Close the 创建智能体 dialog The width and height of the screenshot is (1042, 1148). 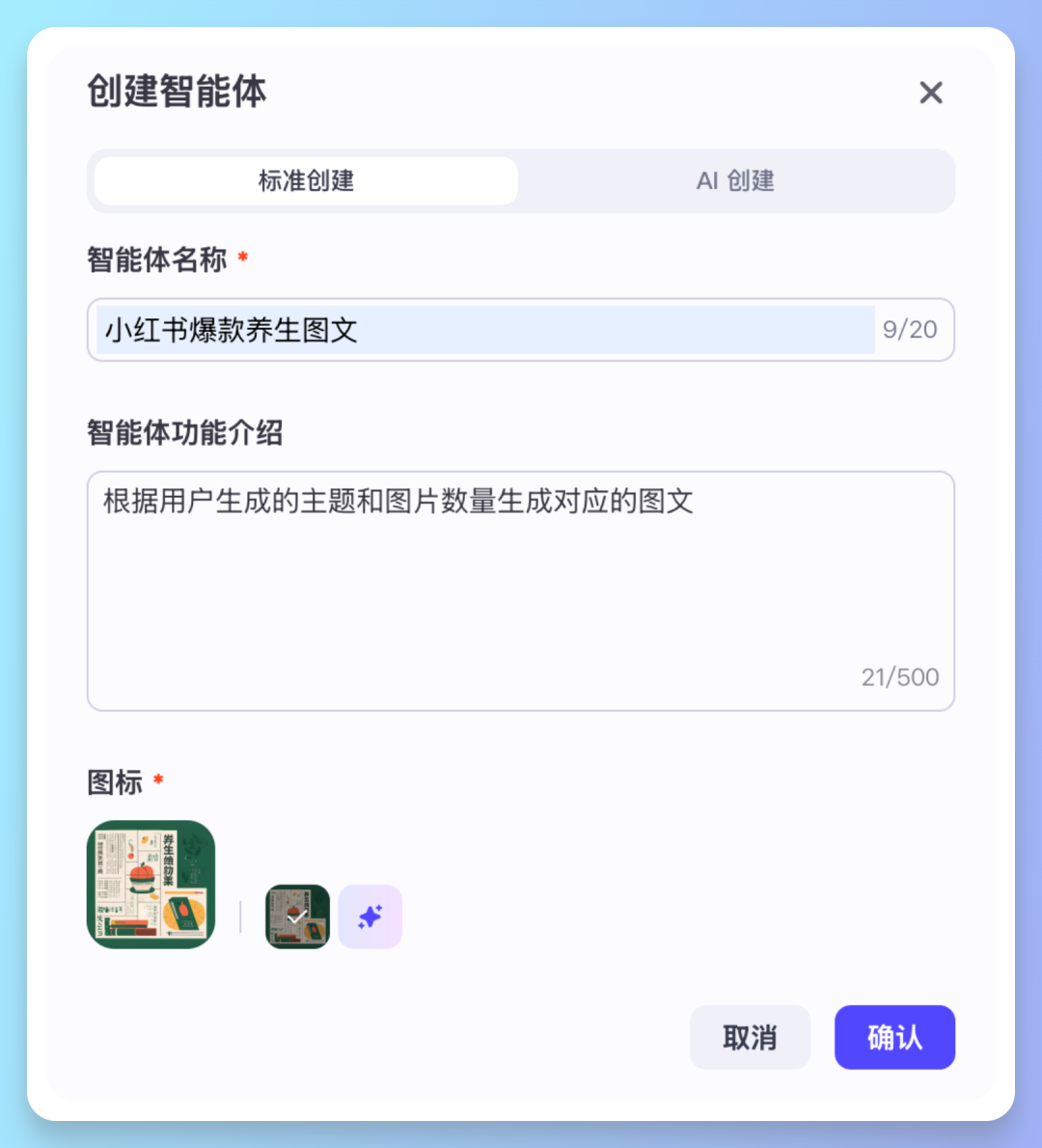tap(931, 93)
